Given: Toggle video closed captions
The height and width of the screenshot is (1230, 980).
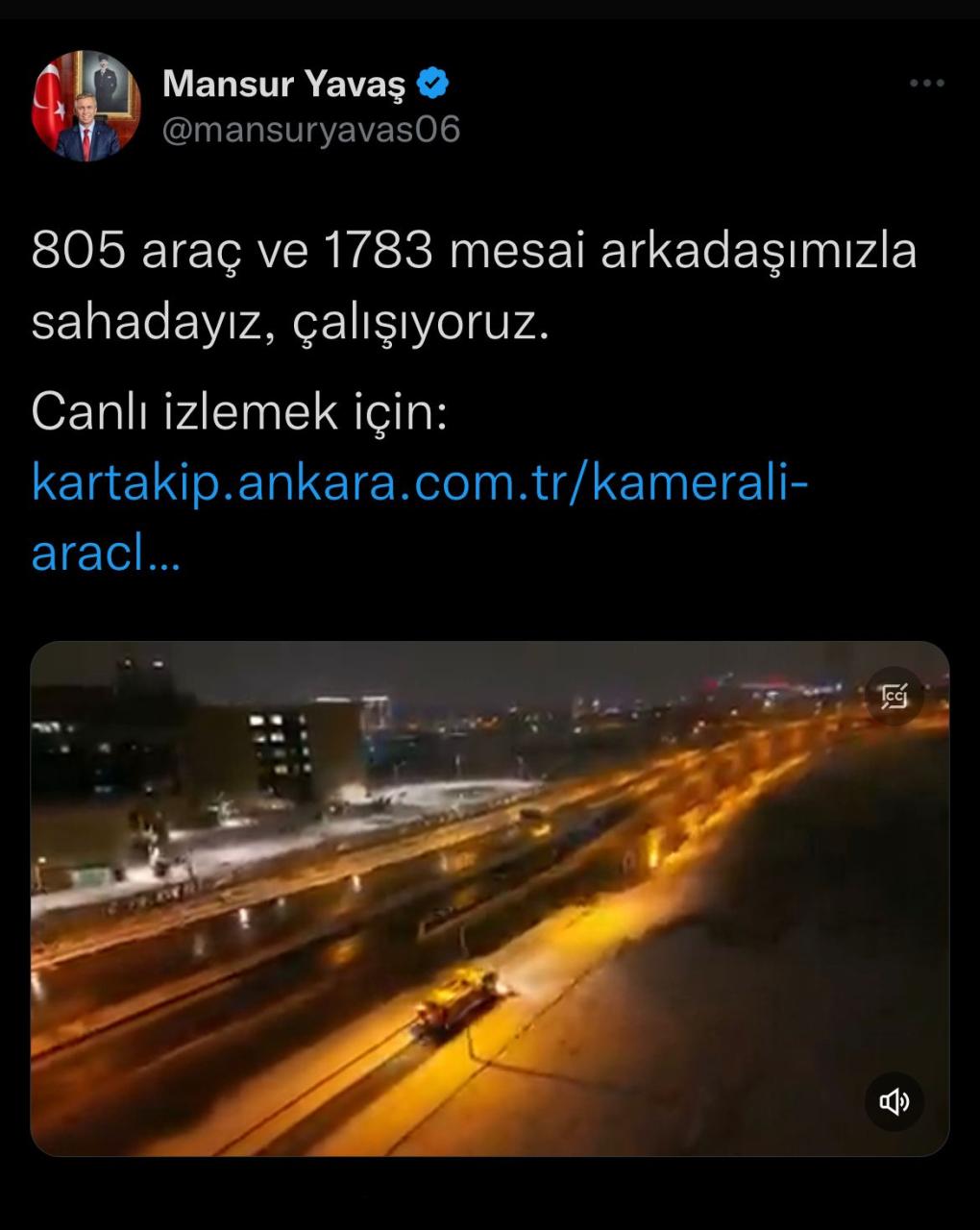Looking at the screenshot, I should [x=894, y=697].
